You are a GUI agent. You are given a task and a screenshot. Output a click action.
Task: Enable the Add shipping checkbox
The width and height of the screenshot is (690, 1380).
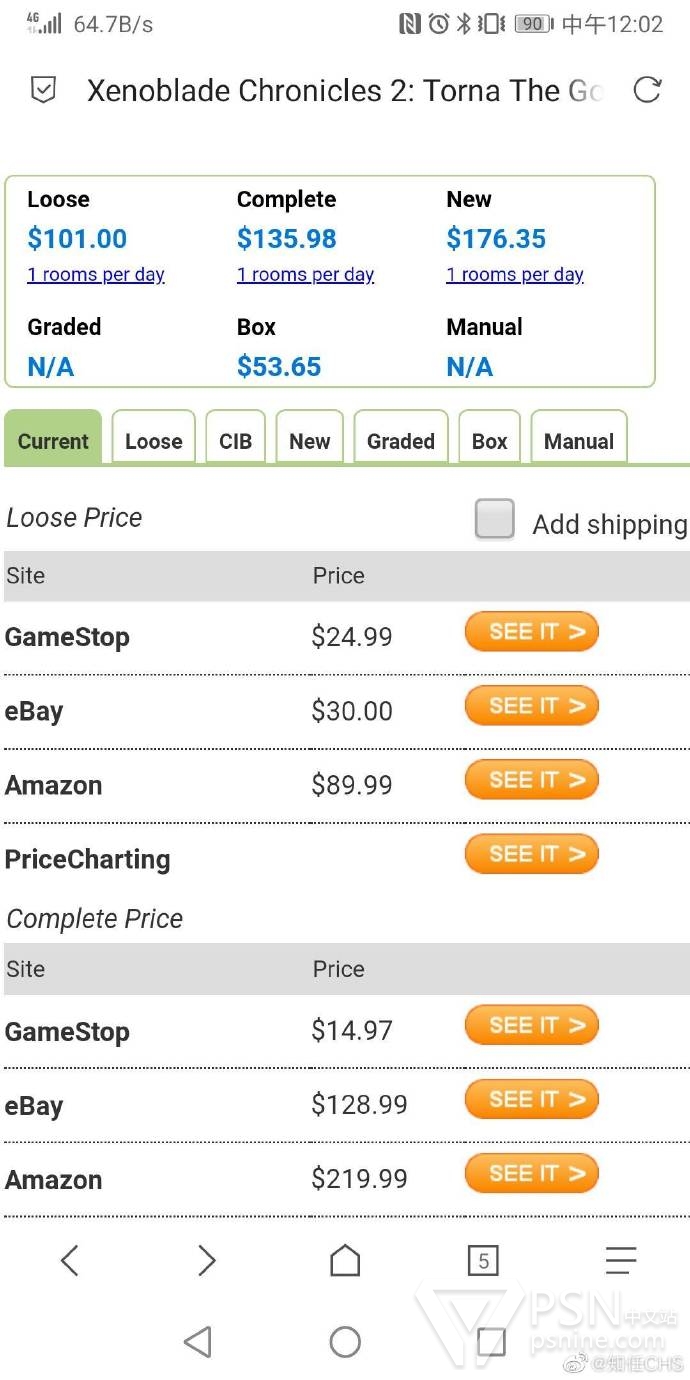coord(494,520)
